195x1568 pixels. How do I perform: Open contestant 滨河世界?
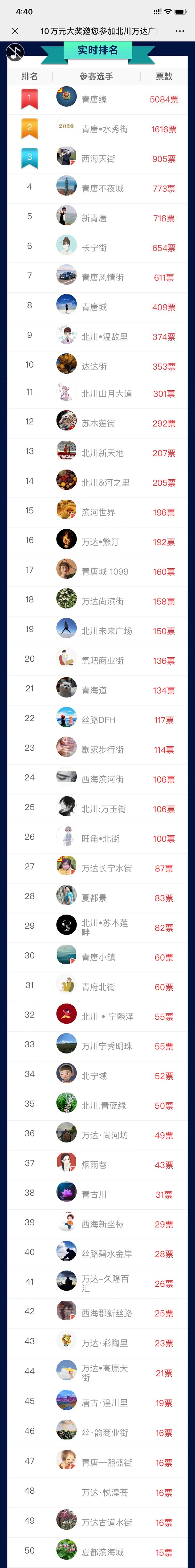click(x=98, y=512)
